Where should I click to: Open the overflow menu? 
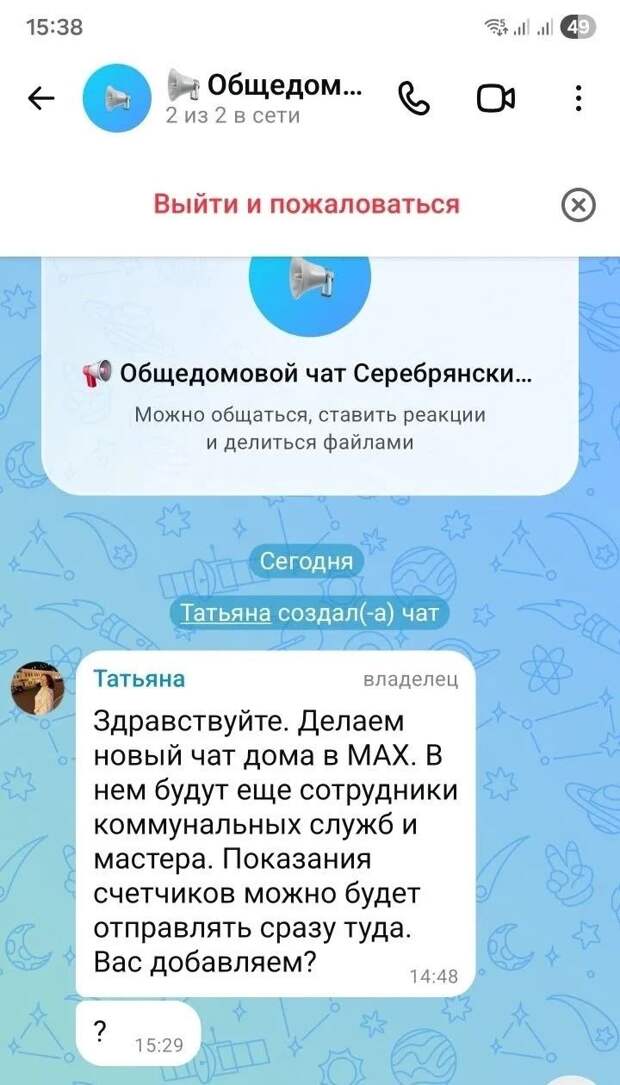579,98
